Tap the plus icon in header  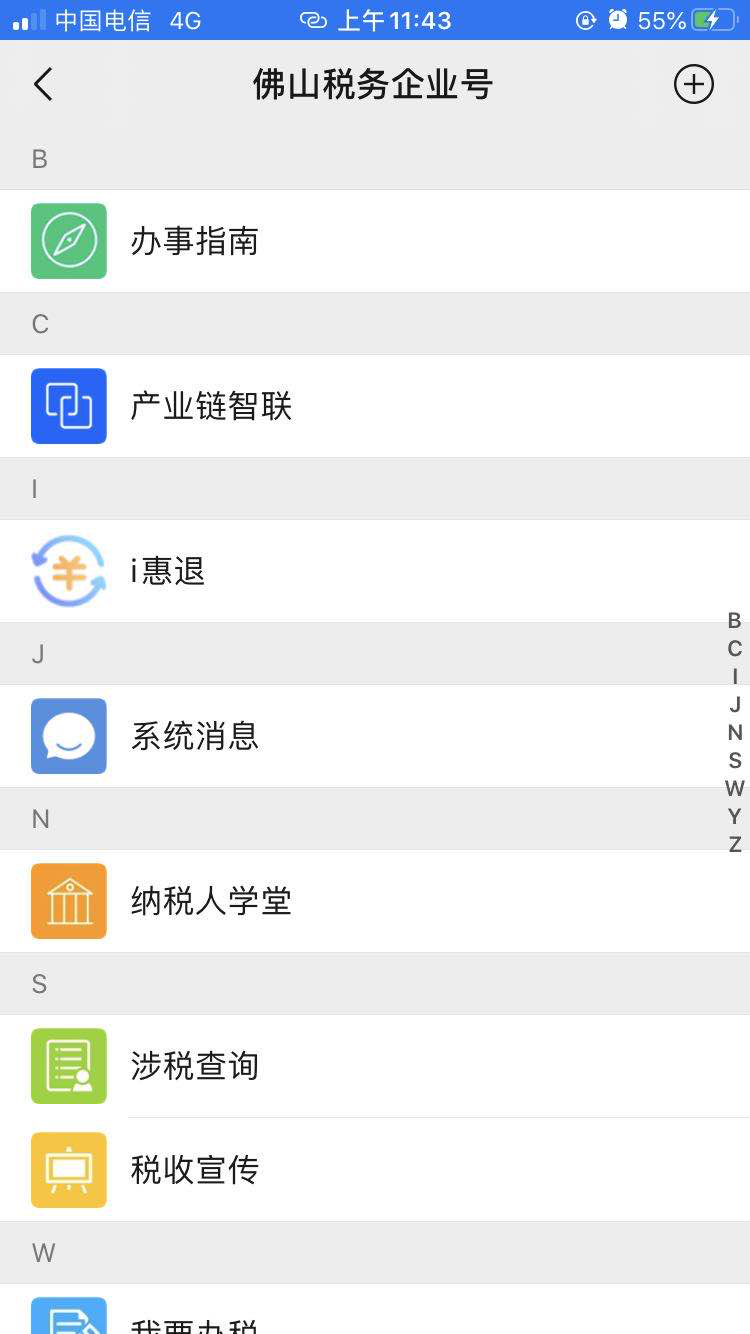tap(694, 84)
